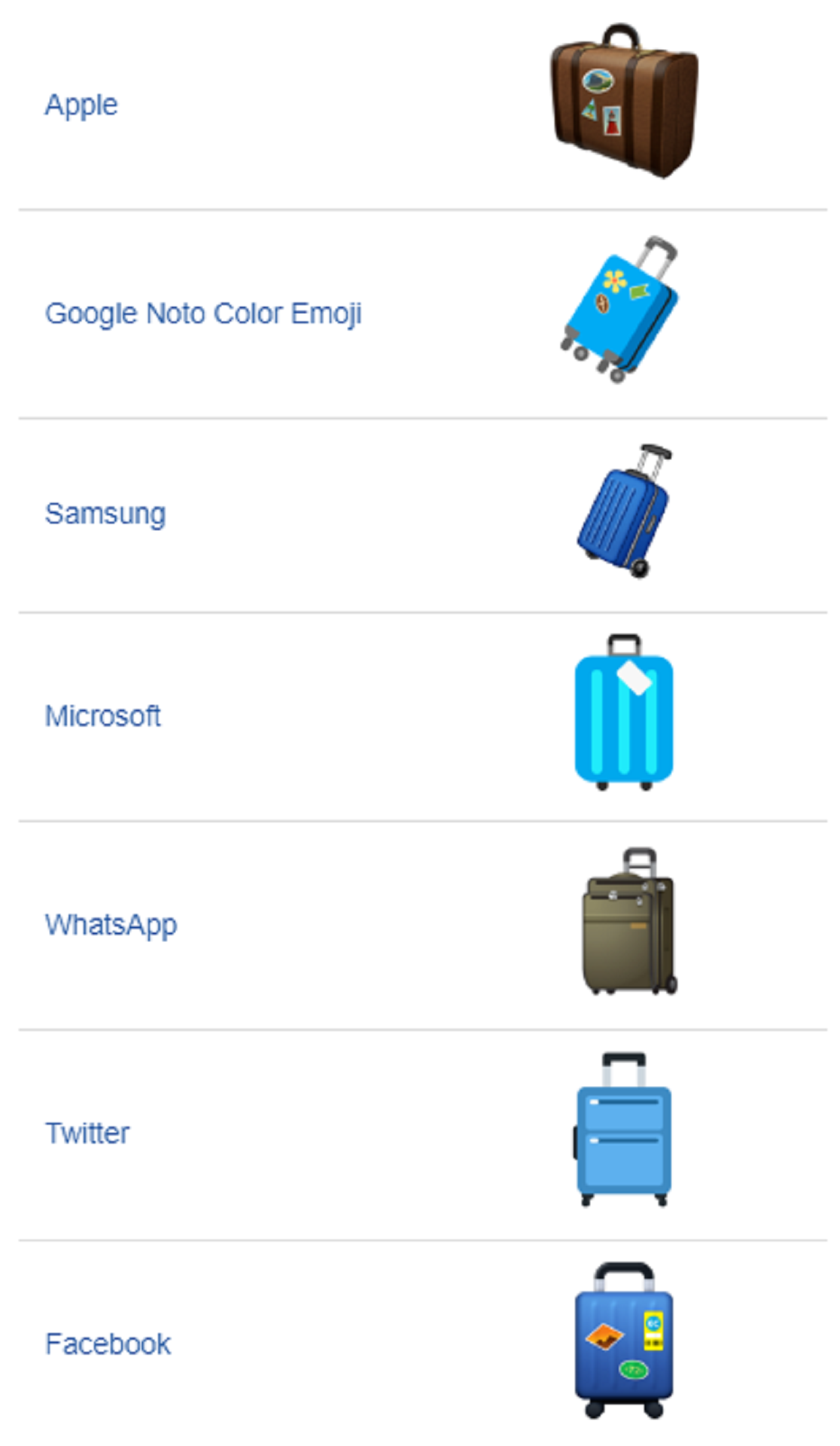
Task: Go to the Facebook link
Action: tap(108, 1344)
